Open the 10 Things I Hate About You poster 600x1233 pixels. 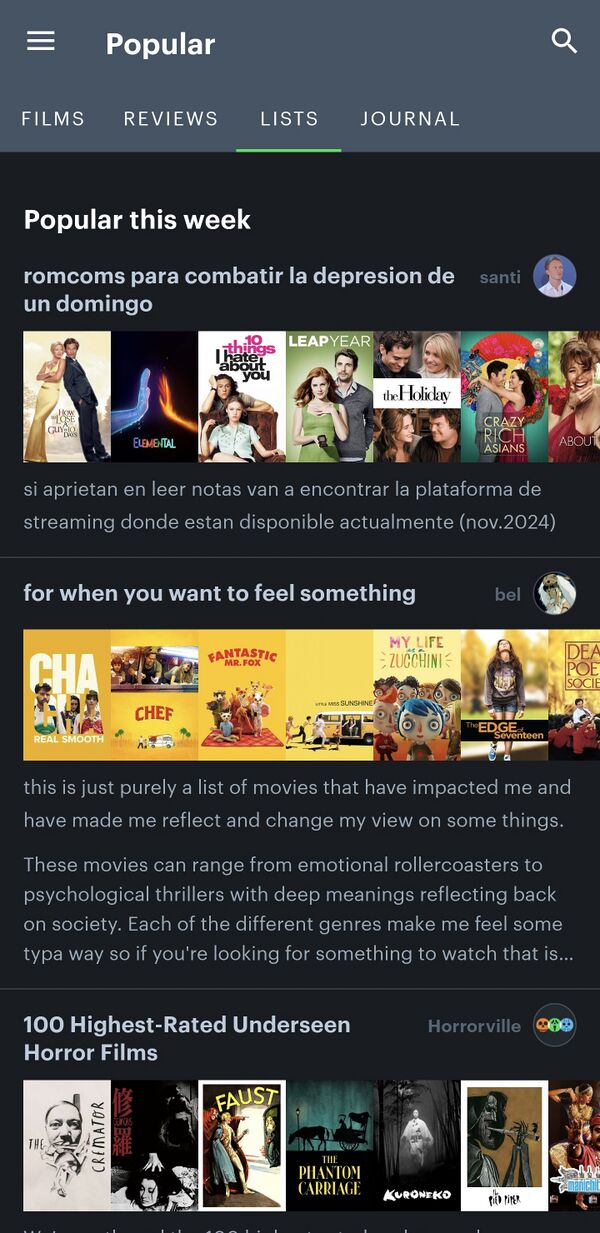click(x=242, y=396)
